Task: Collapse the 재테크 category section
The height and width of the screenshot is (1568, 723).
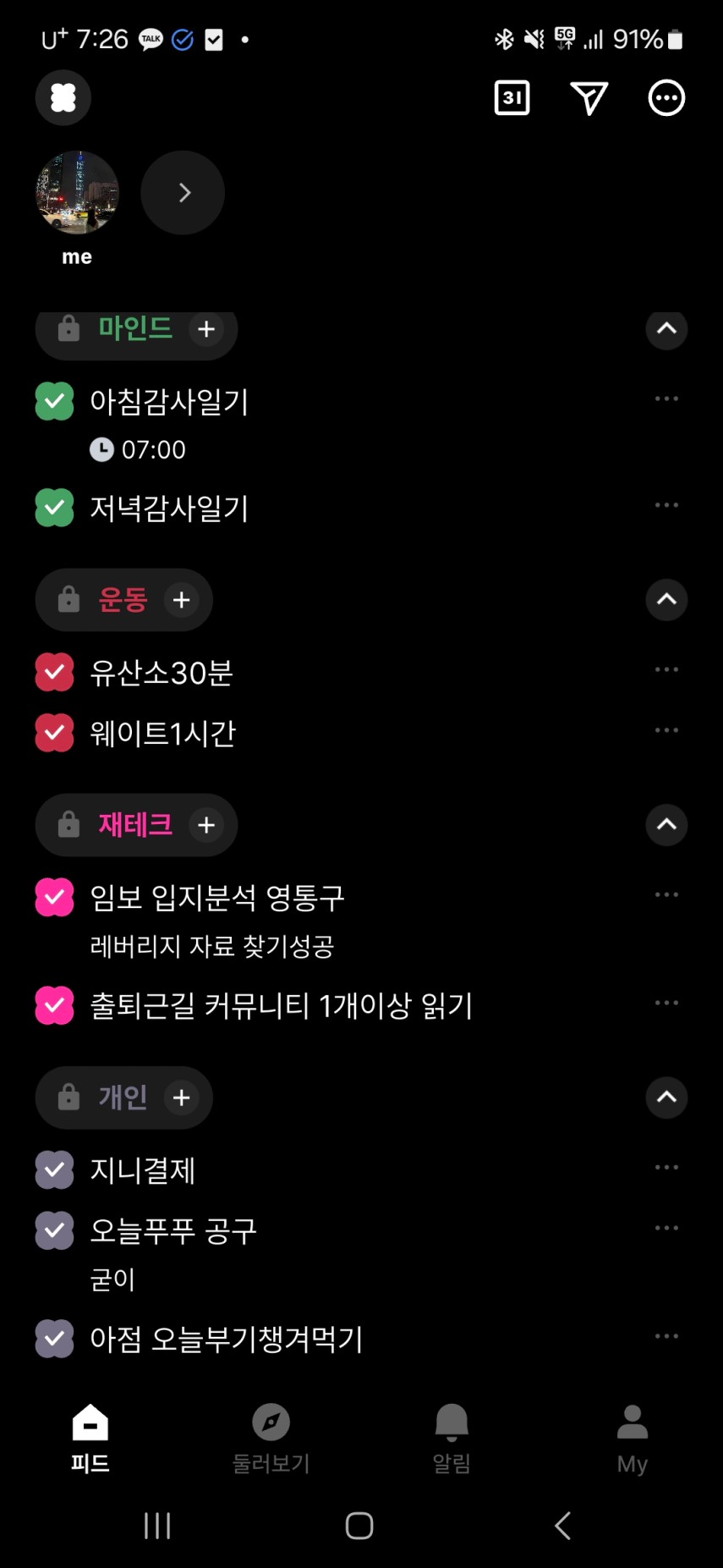Action: click(x=666, y=825)
